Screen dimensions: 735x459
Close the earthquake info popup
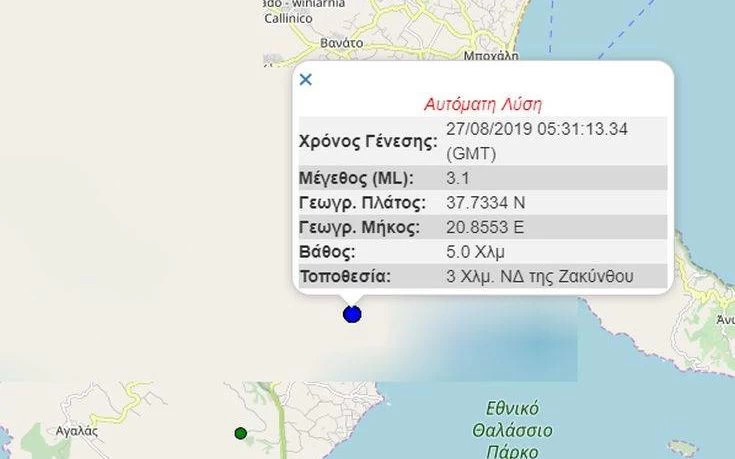[306, 80]
